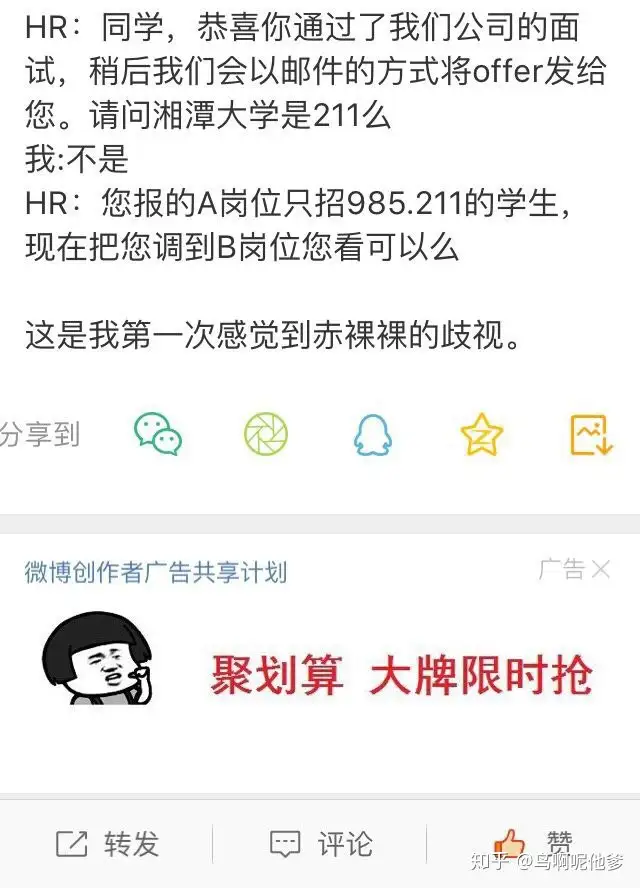Share the post to WeChat
Screen dimensions: 640x888
pos(158,434)
